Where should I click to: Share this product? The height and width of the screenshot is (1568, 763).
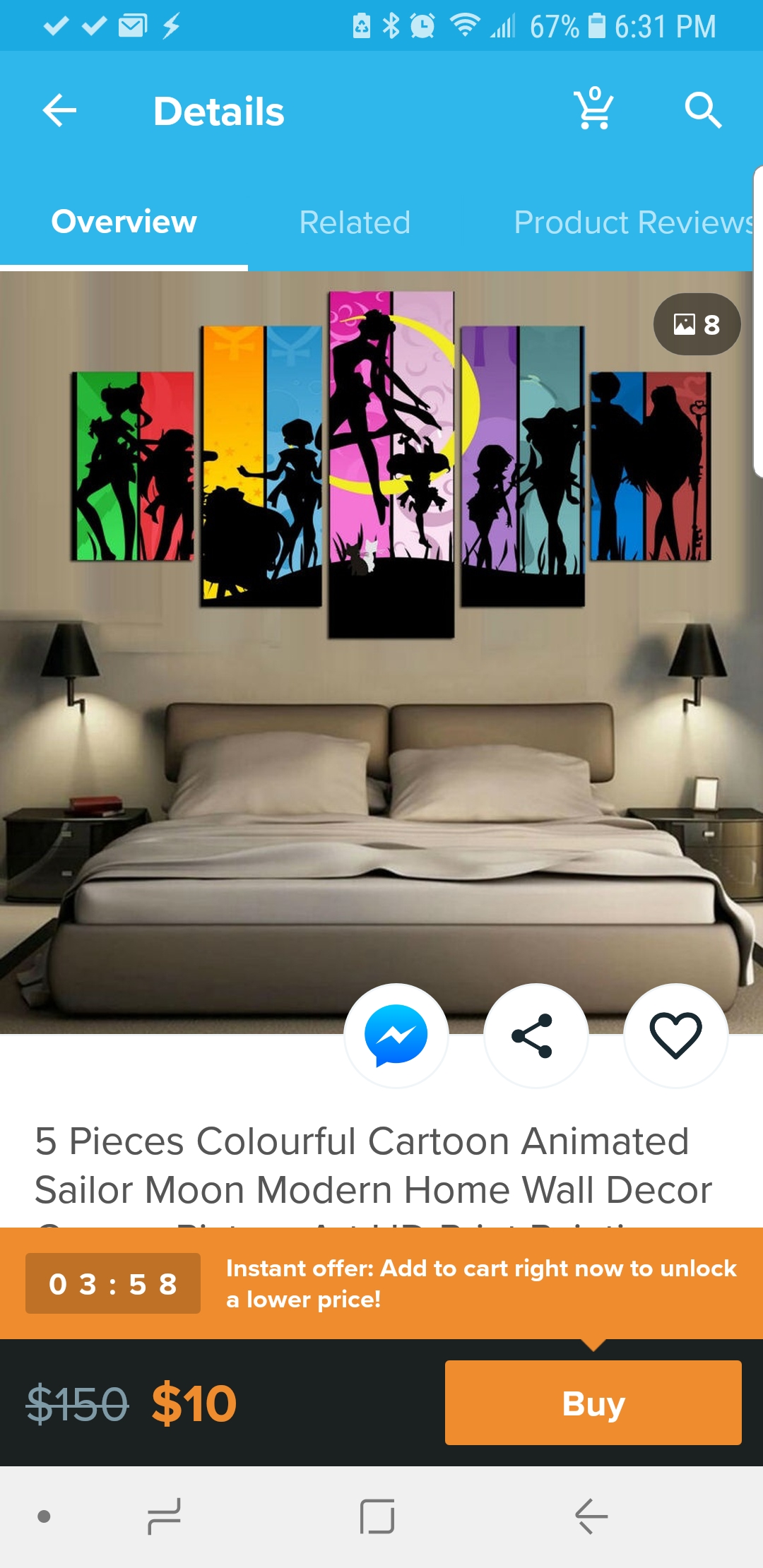(x=536, y=1035)
